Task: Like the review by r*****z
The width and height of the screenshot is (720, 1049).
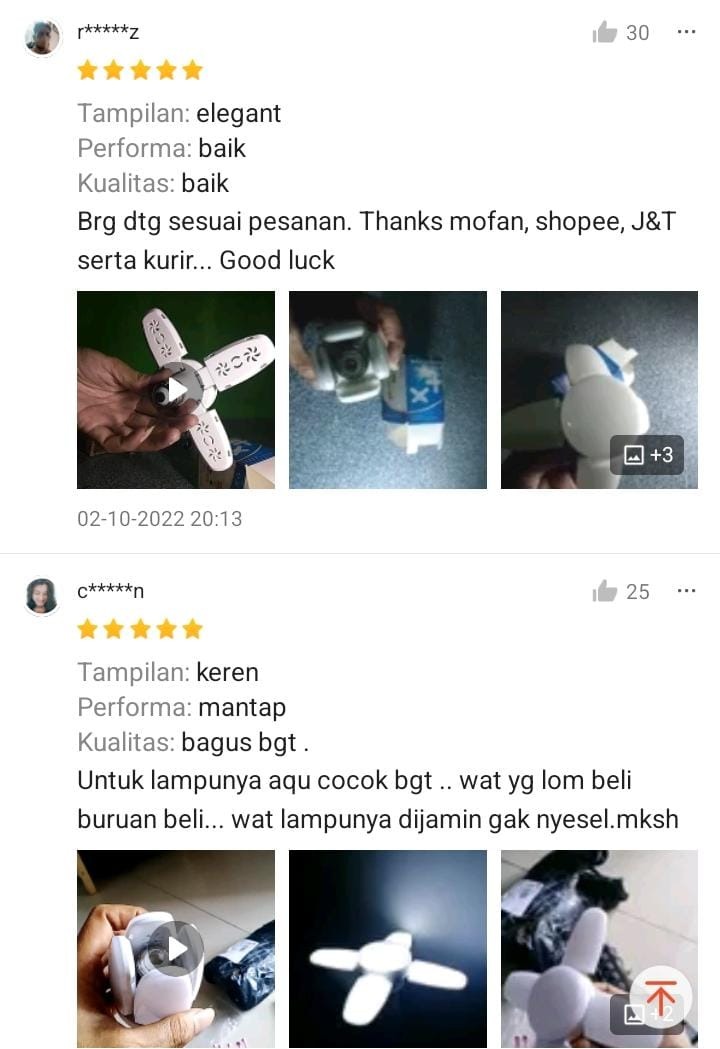Action: coord(606,33)
